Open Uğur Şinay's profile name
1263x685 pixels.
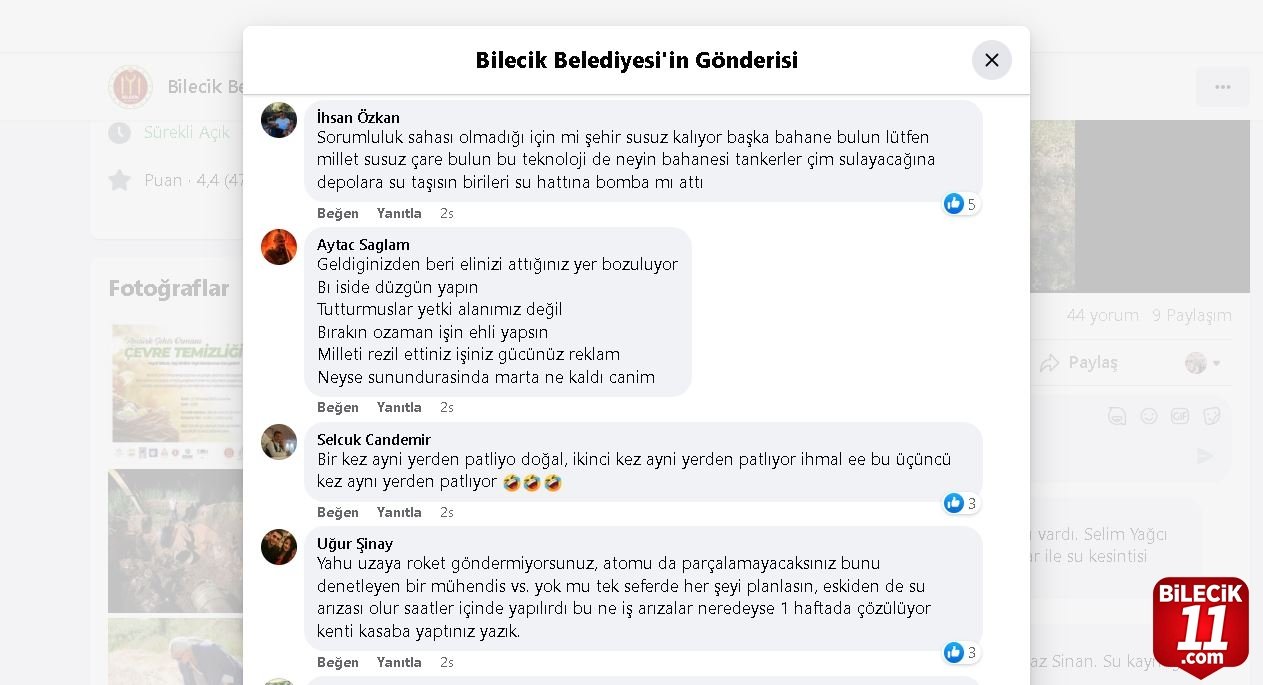coord(354,544)
